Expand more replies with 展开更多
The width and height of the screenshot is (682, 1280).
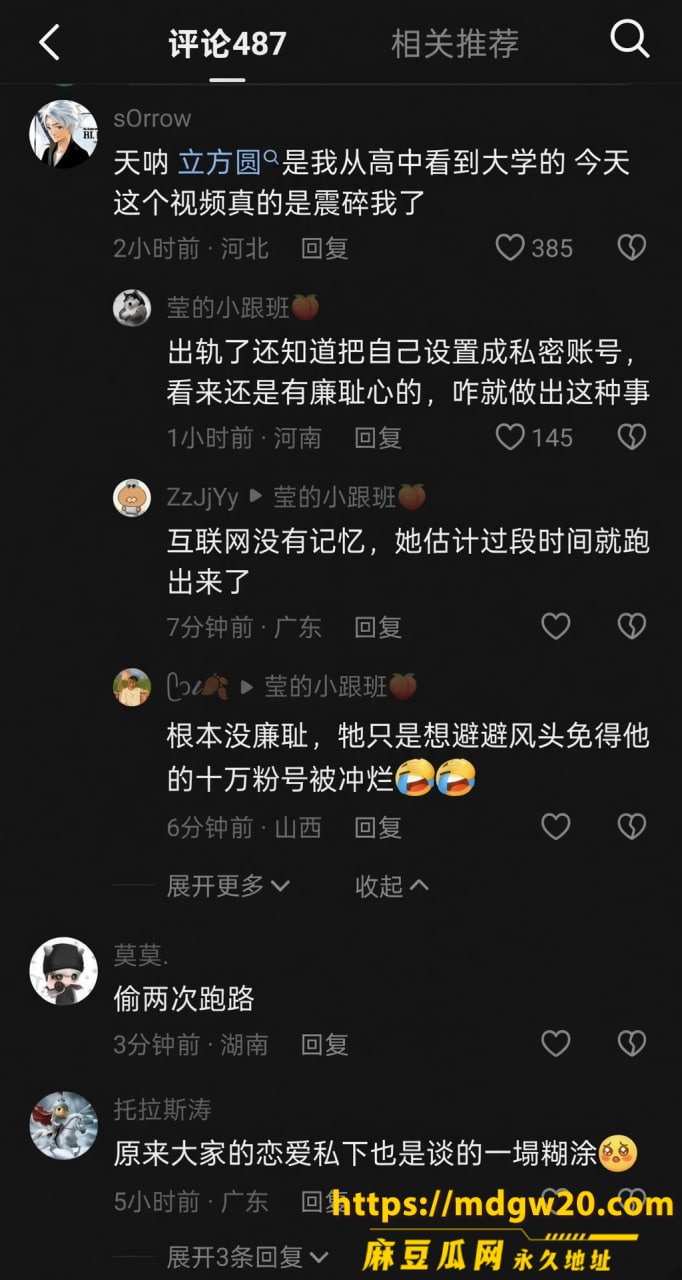228,885
